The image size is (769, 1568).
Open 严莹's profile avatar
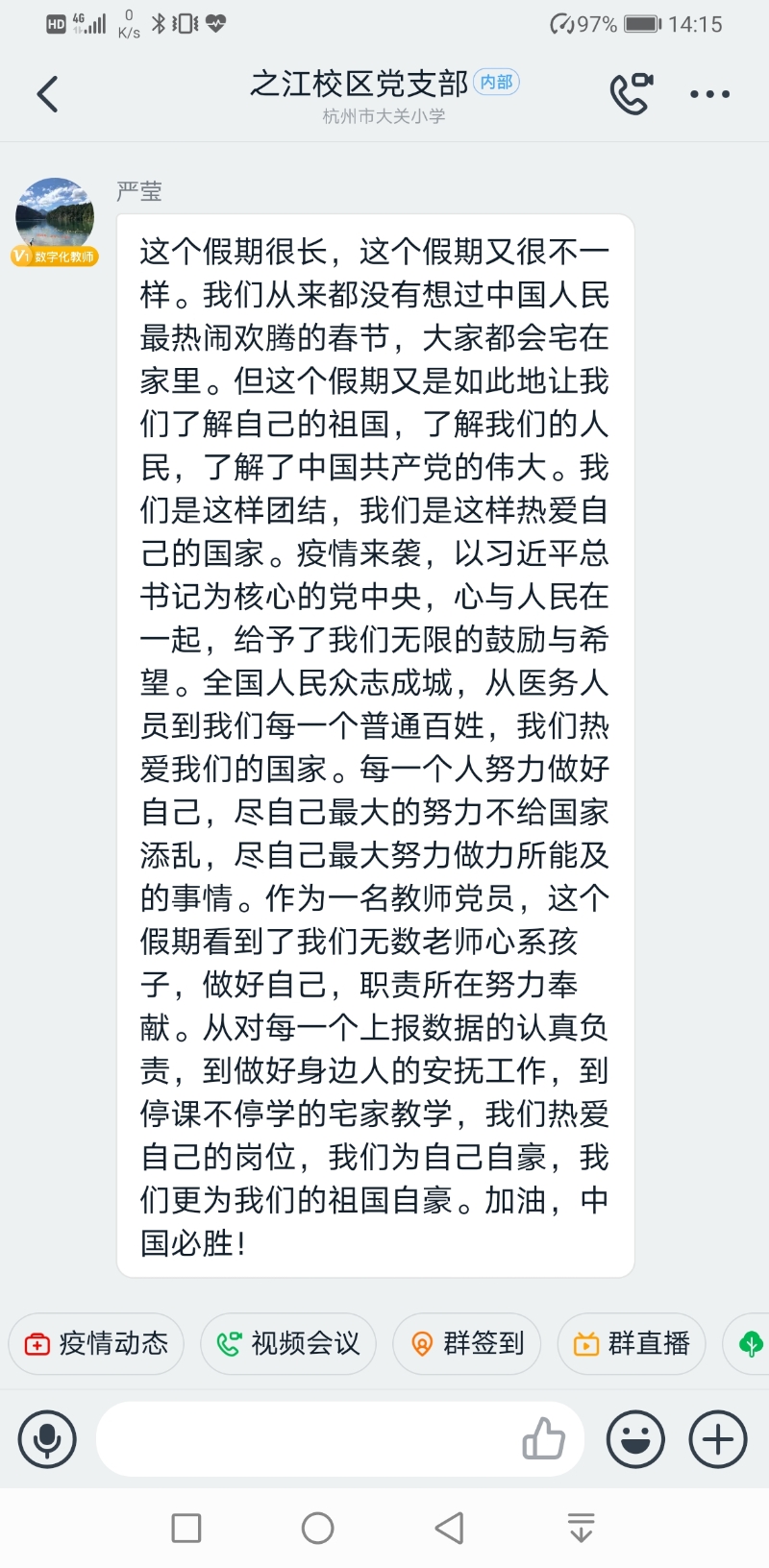click(x=56, y=217)
